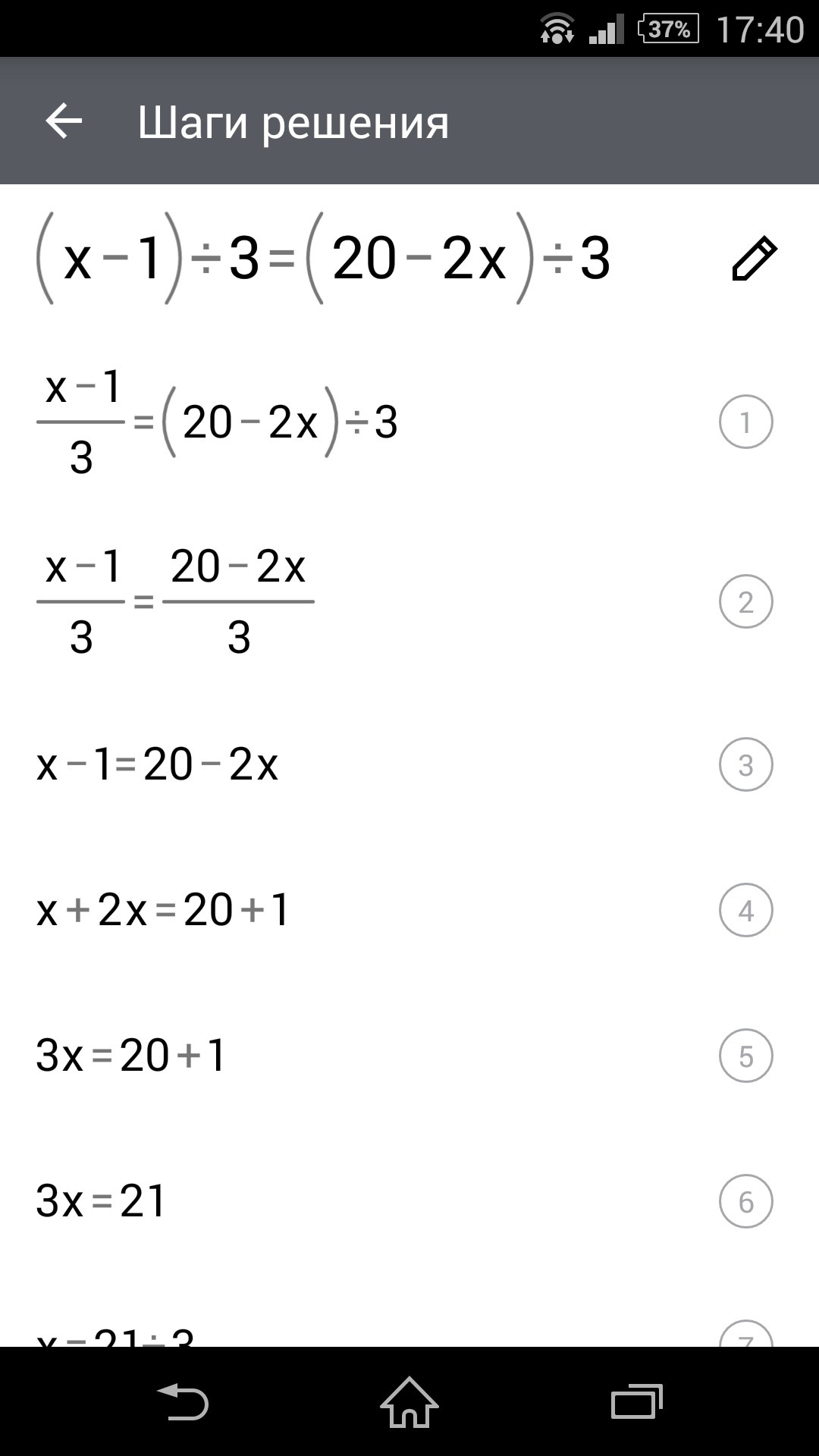Tap the system home button
Screen dimensions: 819x1456
pos(409,1401)
